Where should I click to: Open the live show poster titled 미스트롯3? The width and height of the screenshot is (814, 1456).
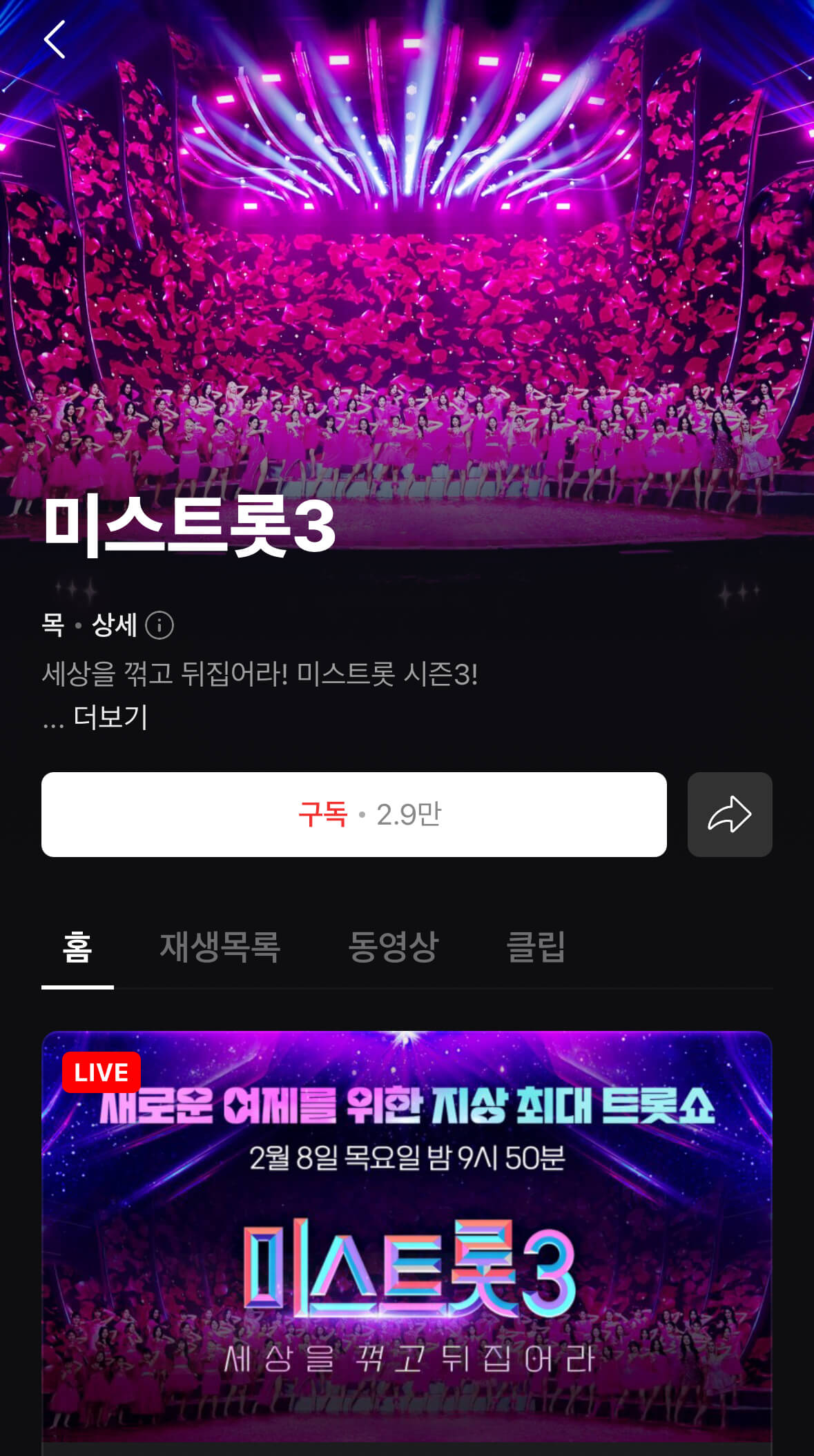pos(407,1270)
